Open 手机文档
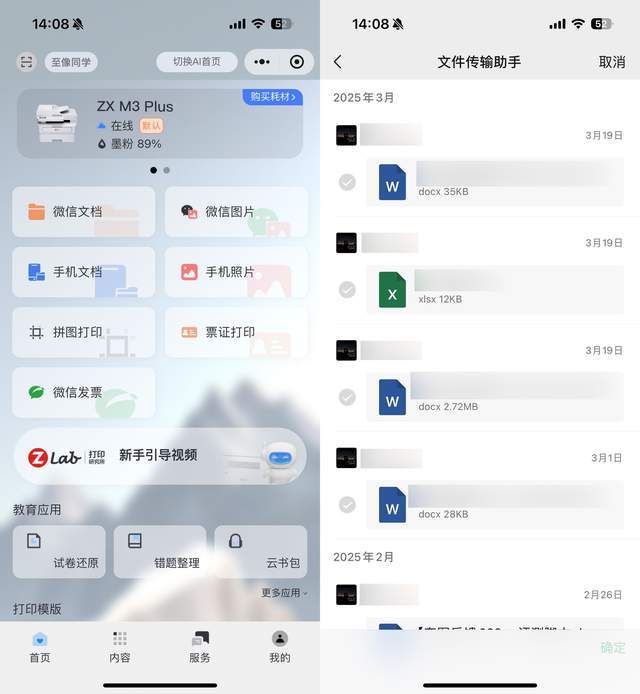This screenshot has width=640, height=694. 84,272
